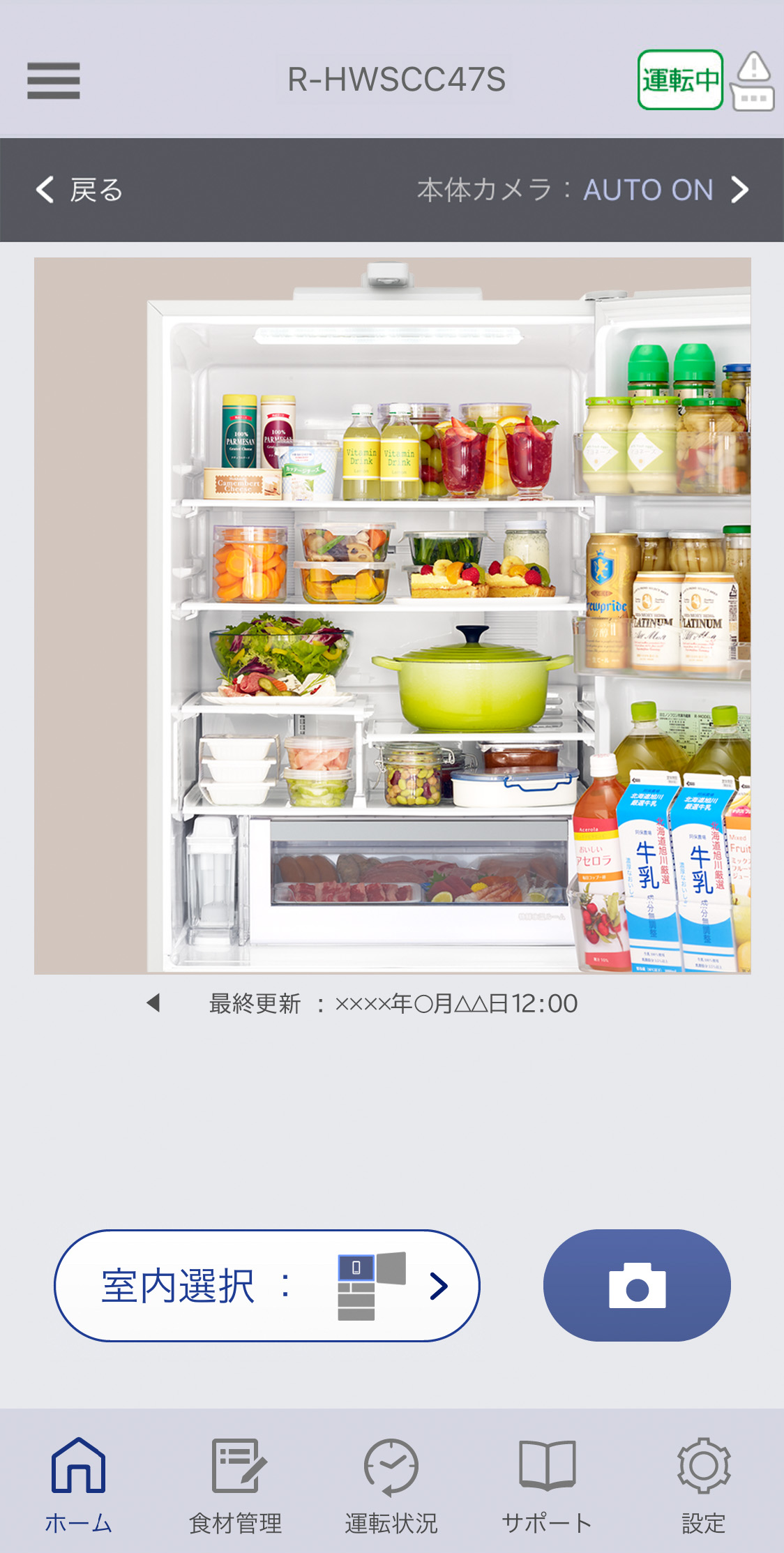
Task: Take a new photo with camera button
Action: click(x=636, y=1285)
